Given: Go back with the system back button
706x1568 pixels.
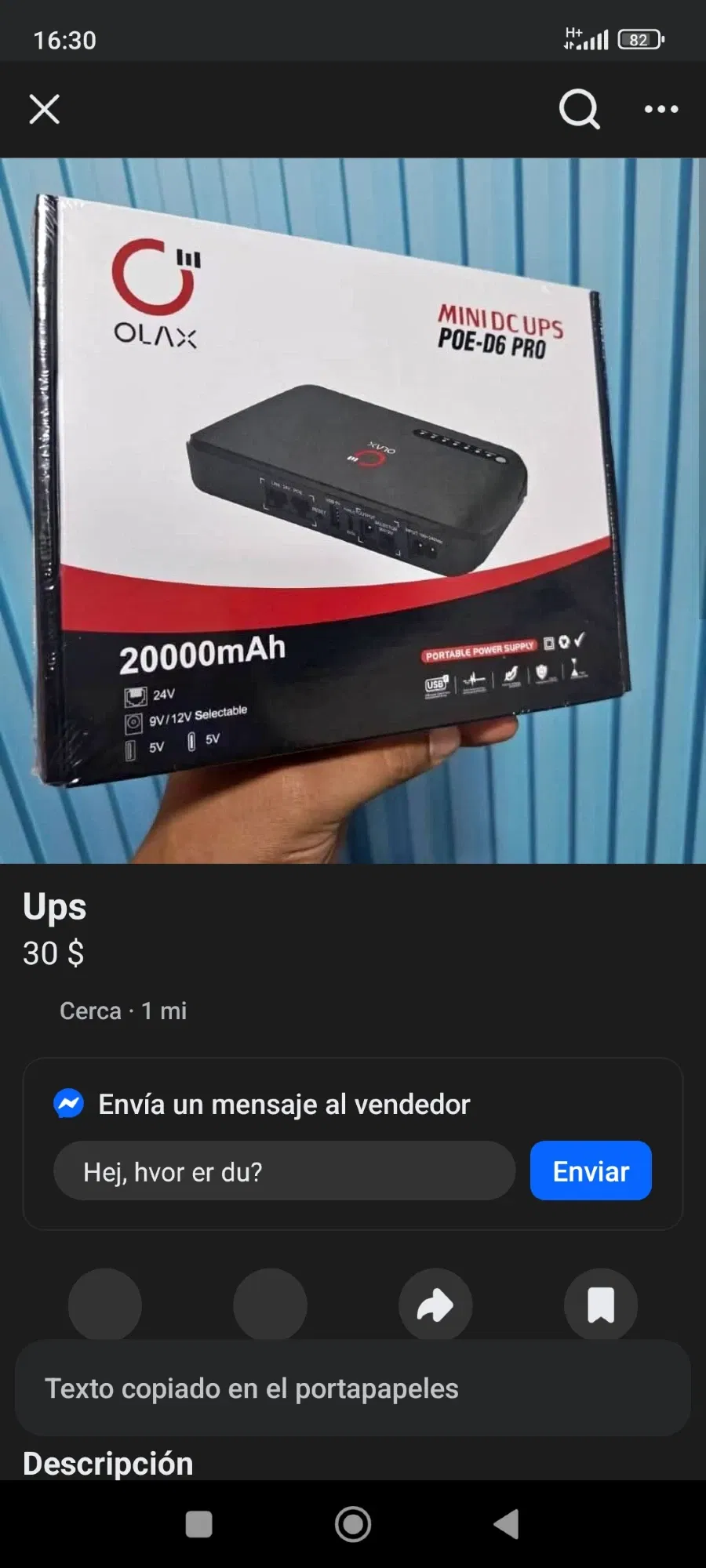Looking at the screenshot, I should 507,1525.
